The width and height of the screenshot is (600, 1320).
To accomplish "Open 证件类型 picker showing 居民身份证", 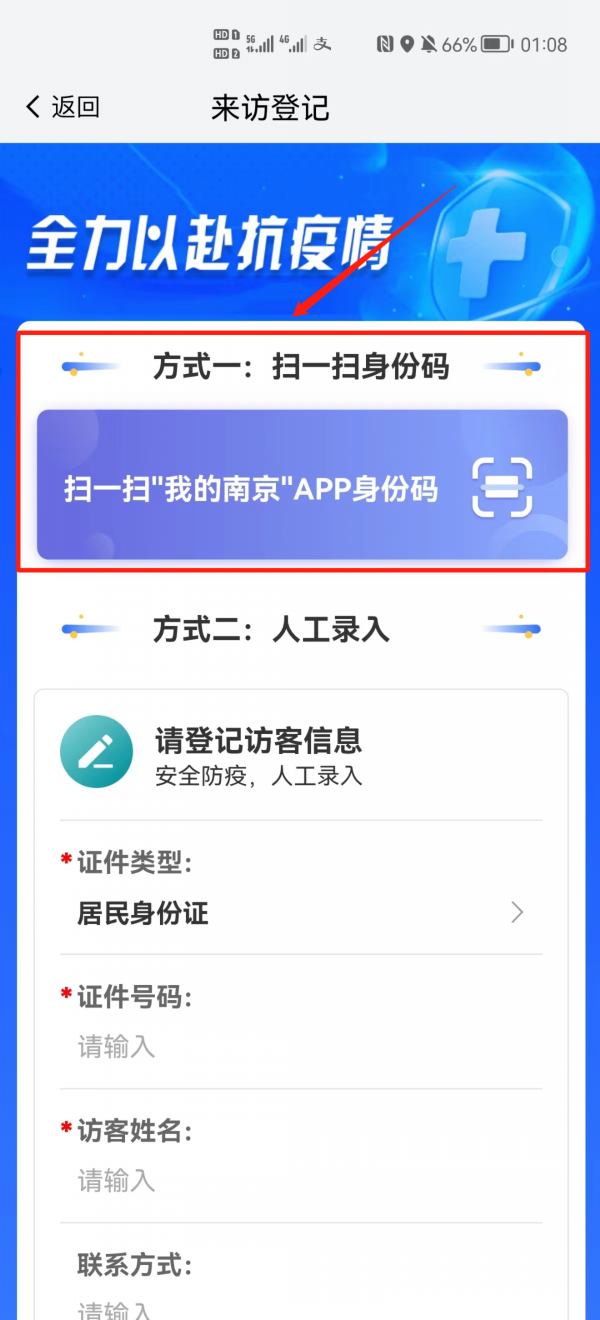I will pyautogui.click(x=300, y=913).
